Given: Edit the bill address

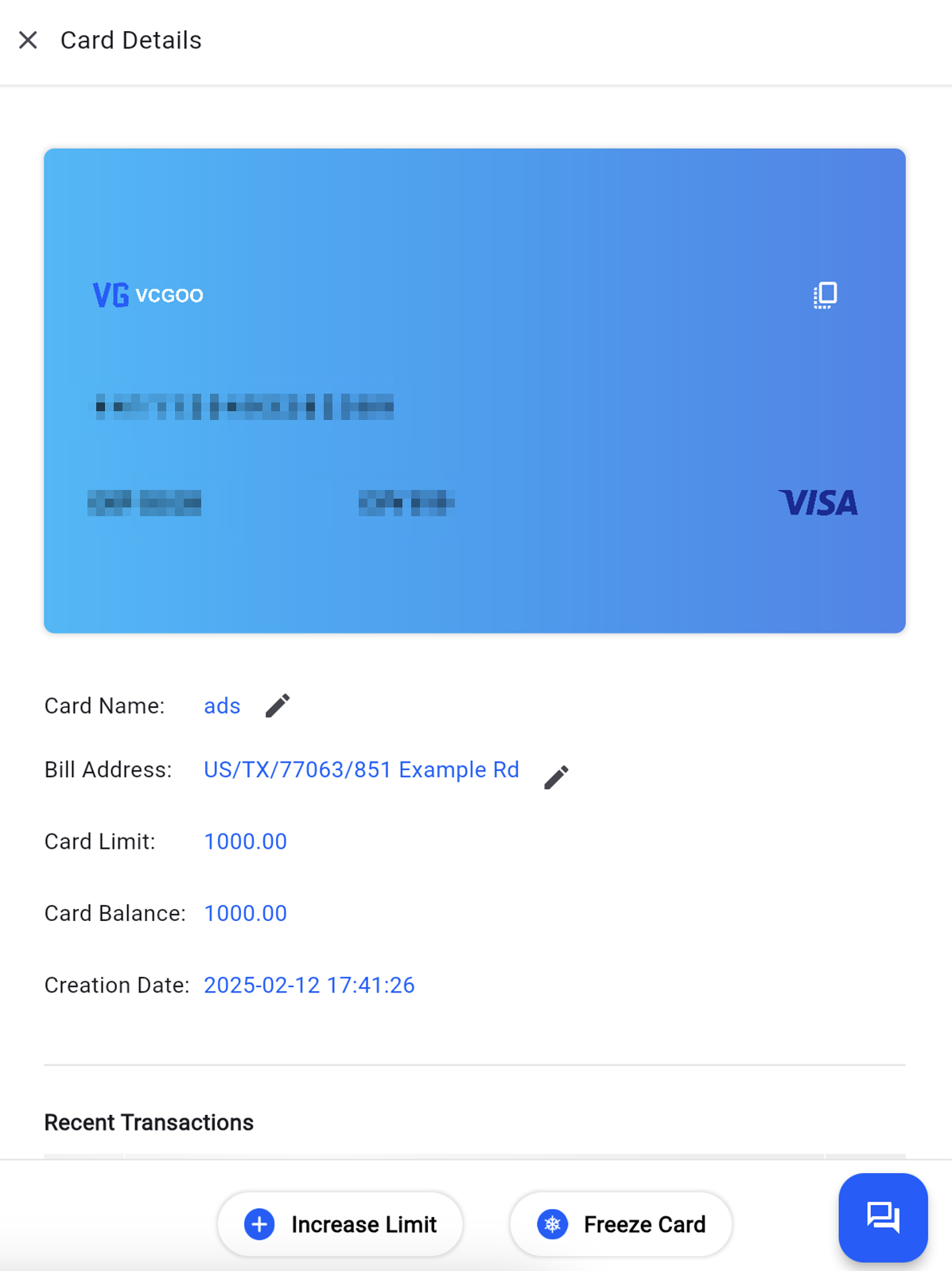Looking at the screenshot, I should (x=556, y=777).
